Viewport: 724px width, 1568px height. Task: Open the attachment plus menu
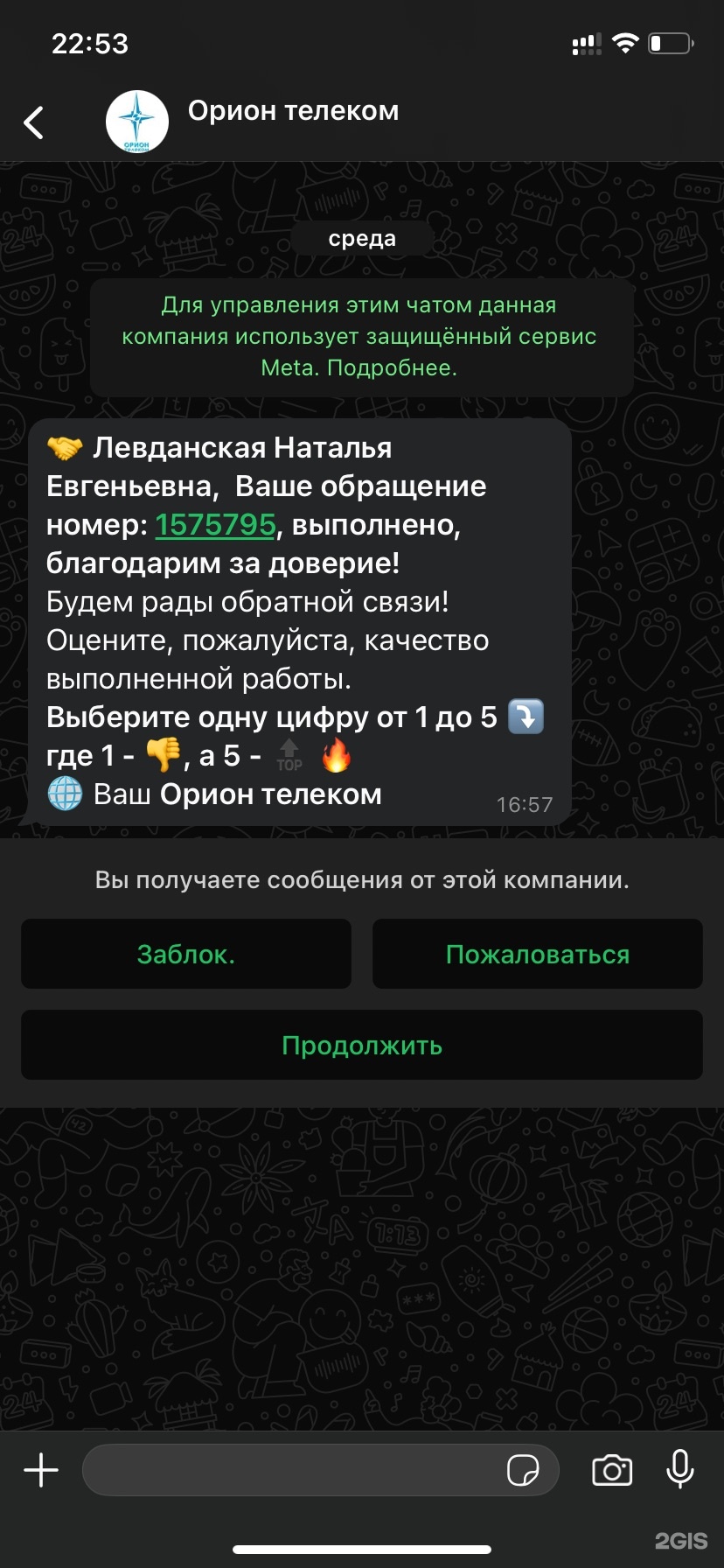point(41,1470)
